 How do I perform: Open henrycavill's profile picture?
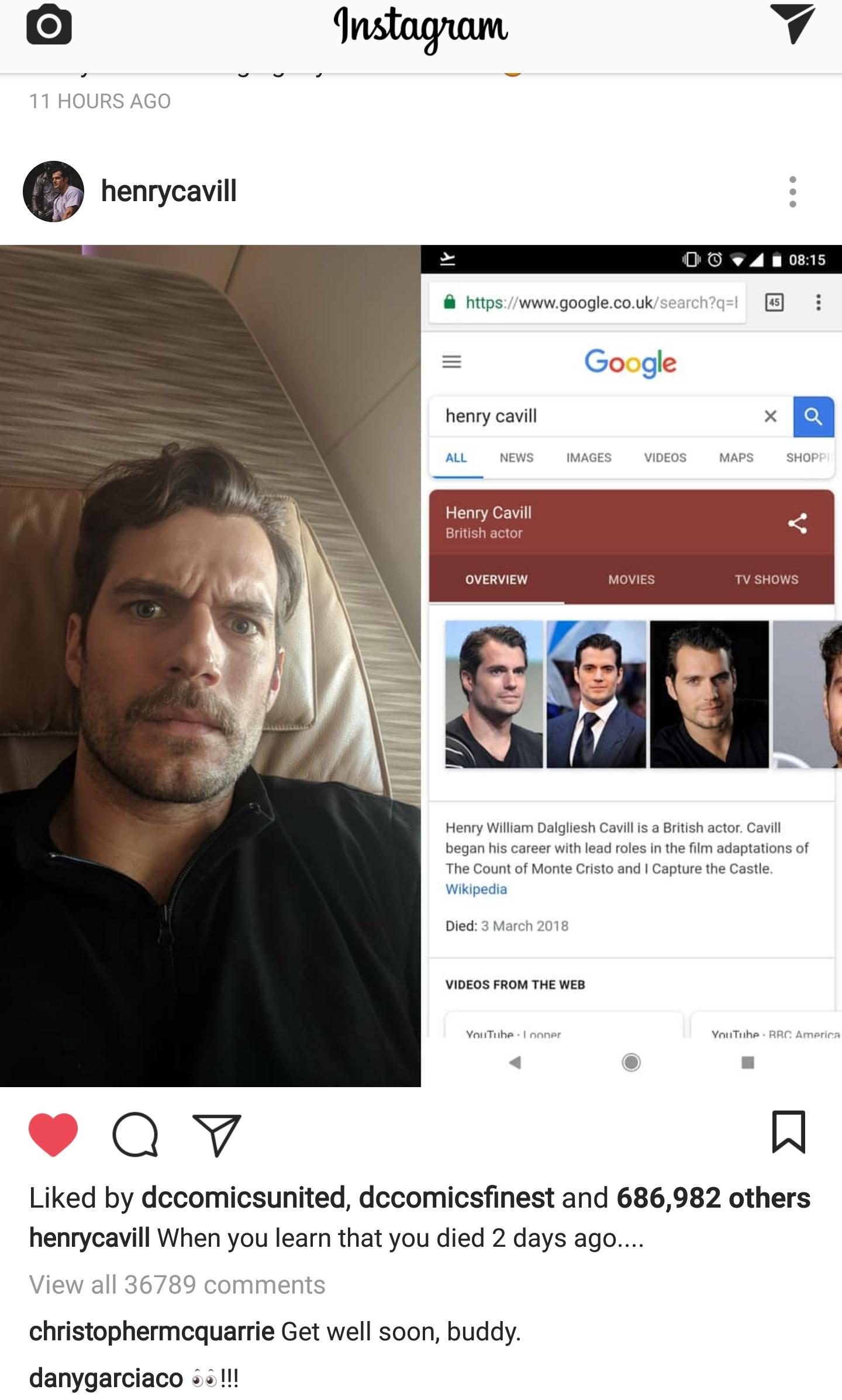pos(53,191)
